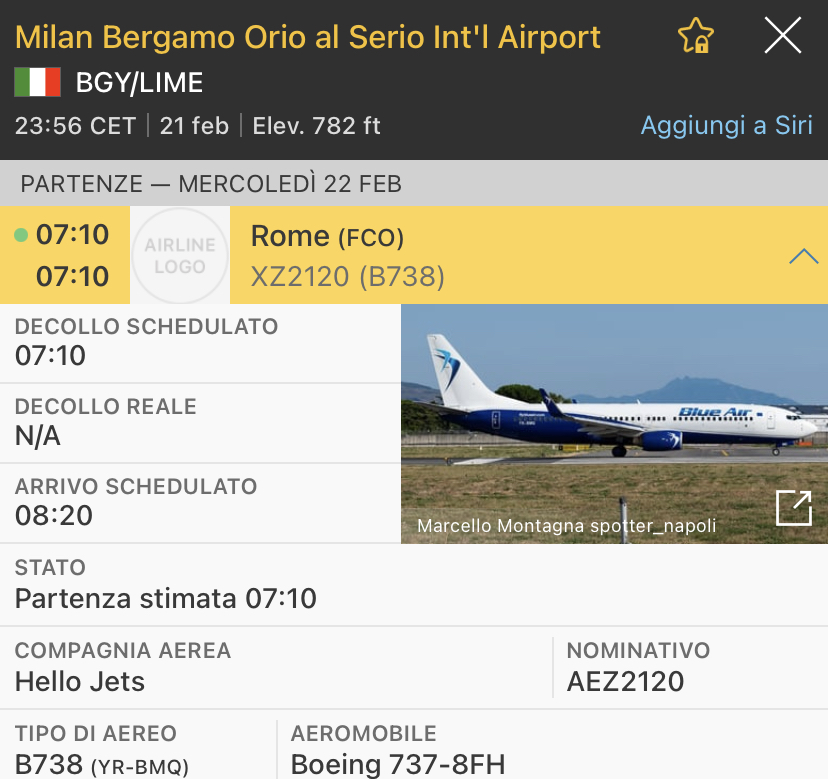This screenshot has height=779, width=828.
Task: Close the airport details panel
Action: (782, 36)
